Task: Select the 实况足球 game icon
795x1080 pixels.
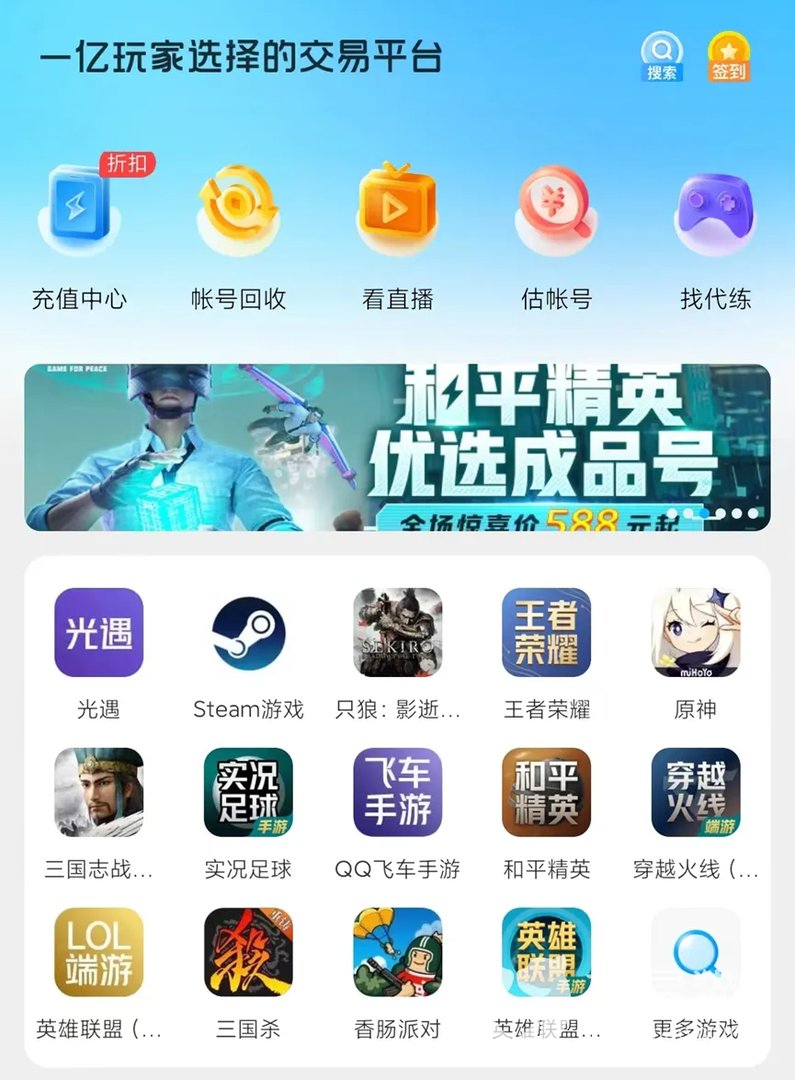Action: 247,795
